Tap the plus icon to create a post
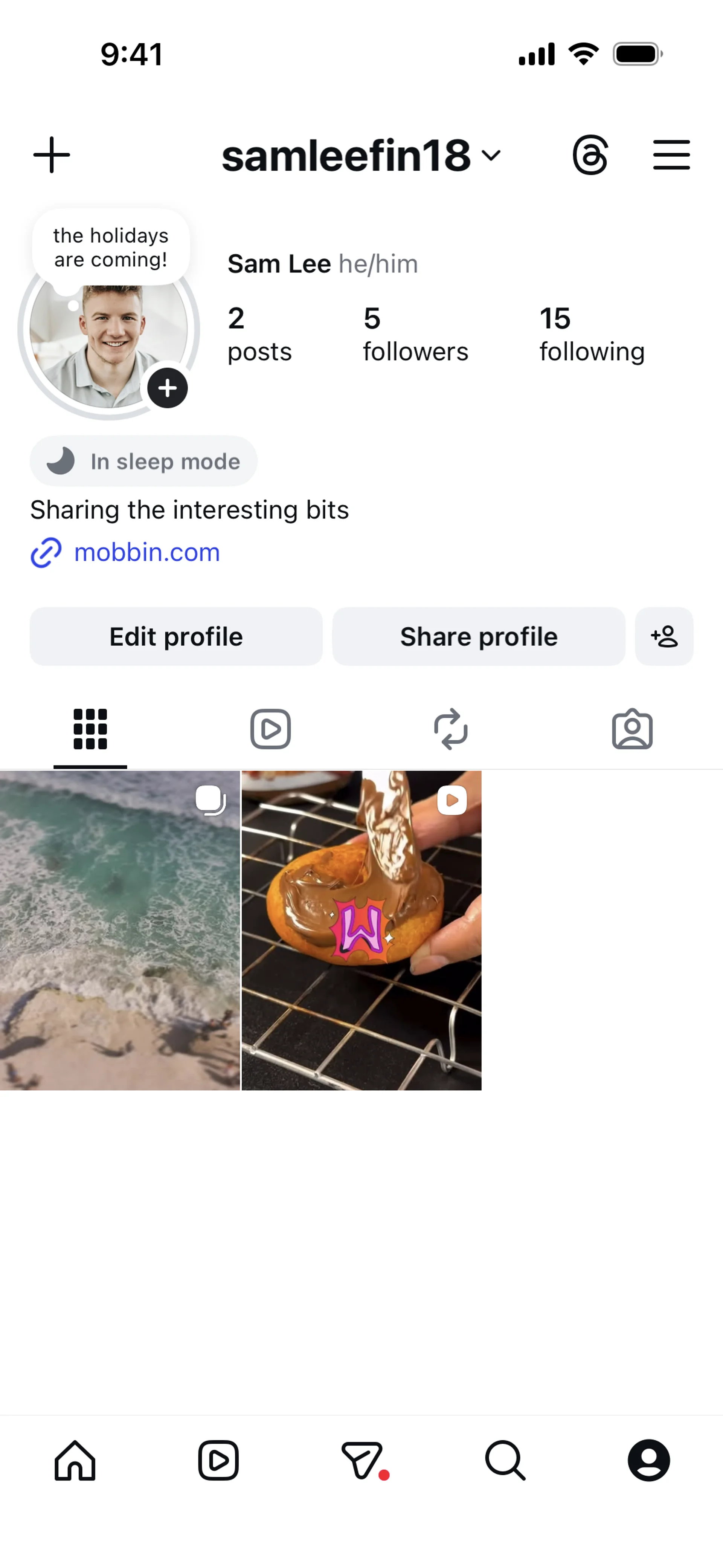 (x=52, y=155)
